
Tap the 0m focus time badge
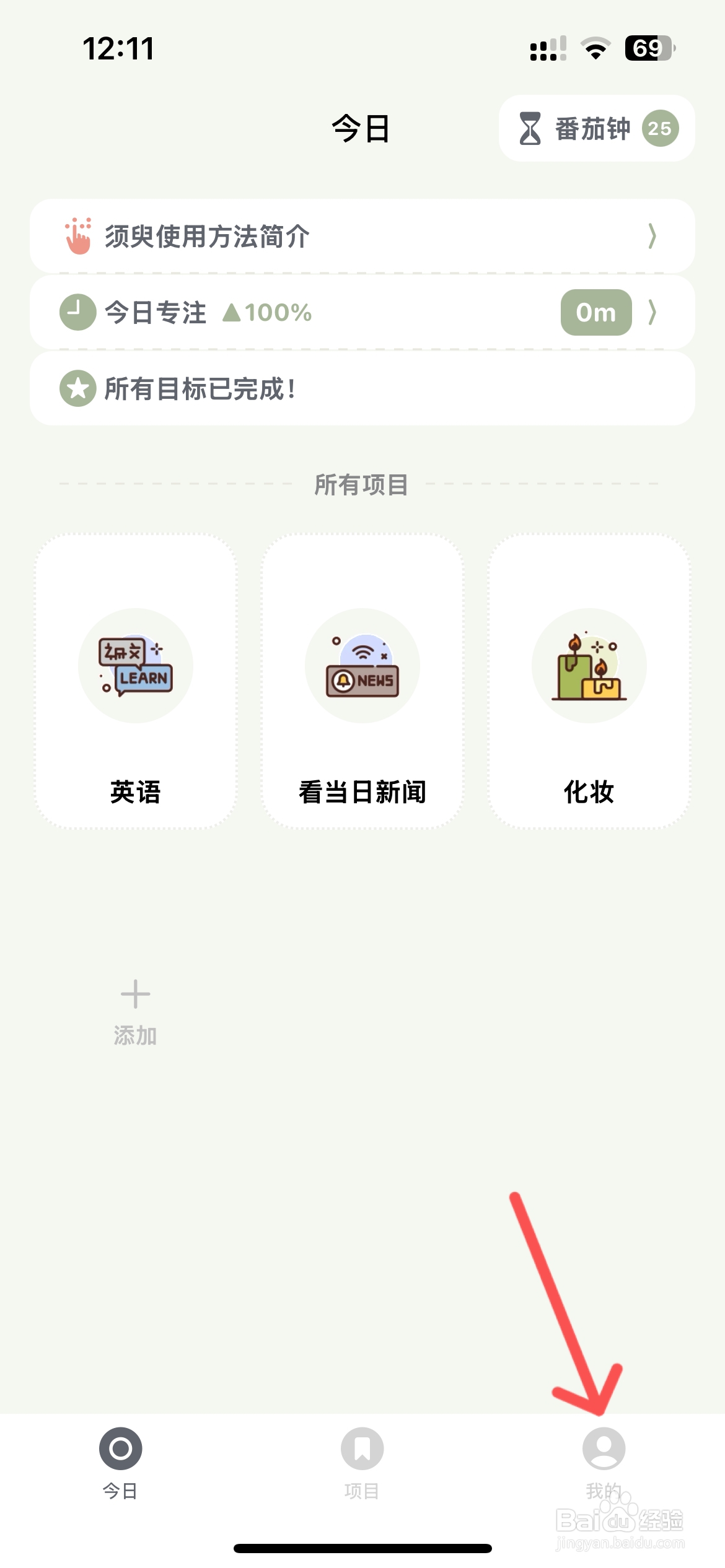596,312
